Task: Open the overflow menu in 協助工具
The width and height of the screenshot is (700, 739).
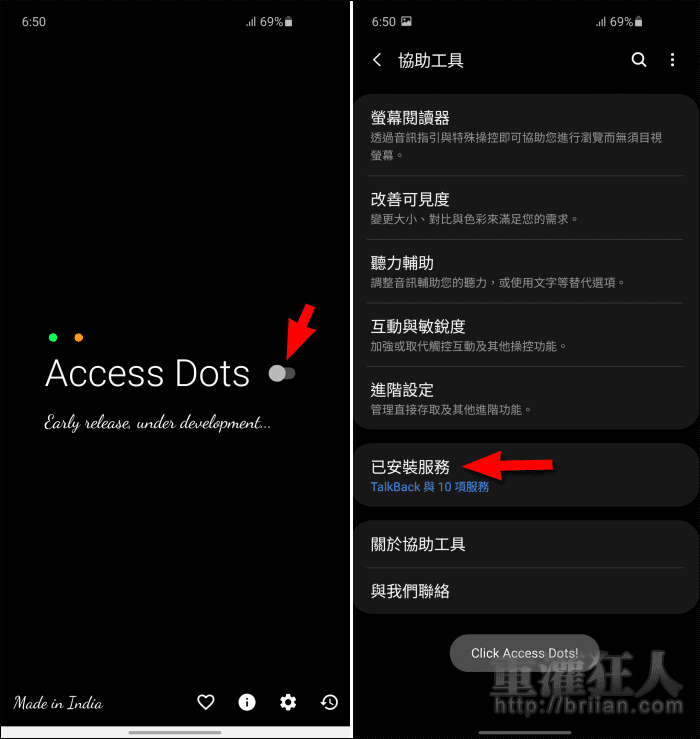Action: tap(672, 60)
